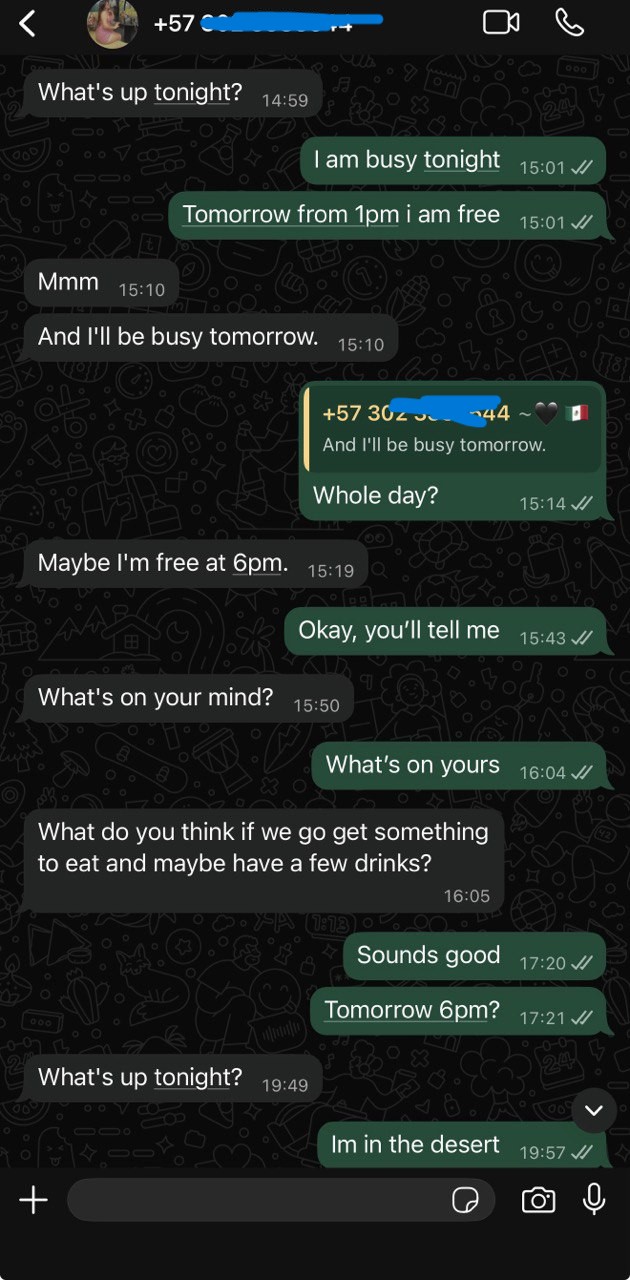630x1280 pixels.
Task: Focus the message input field
Action: click(x=255, y=1199)
